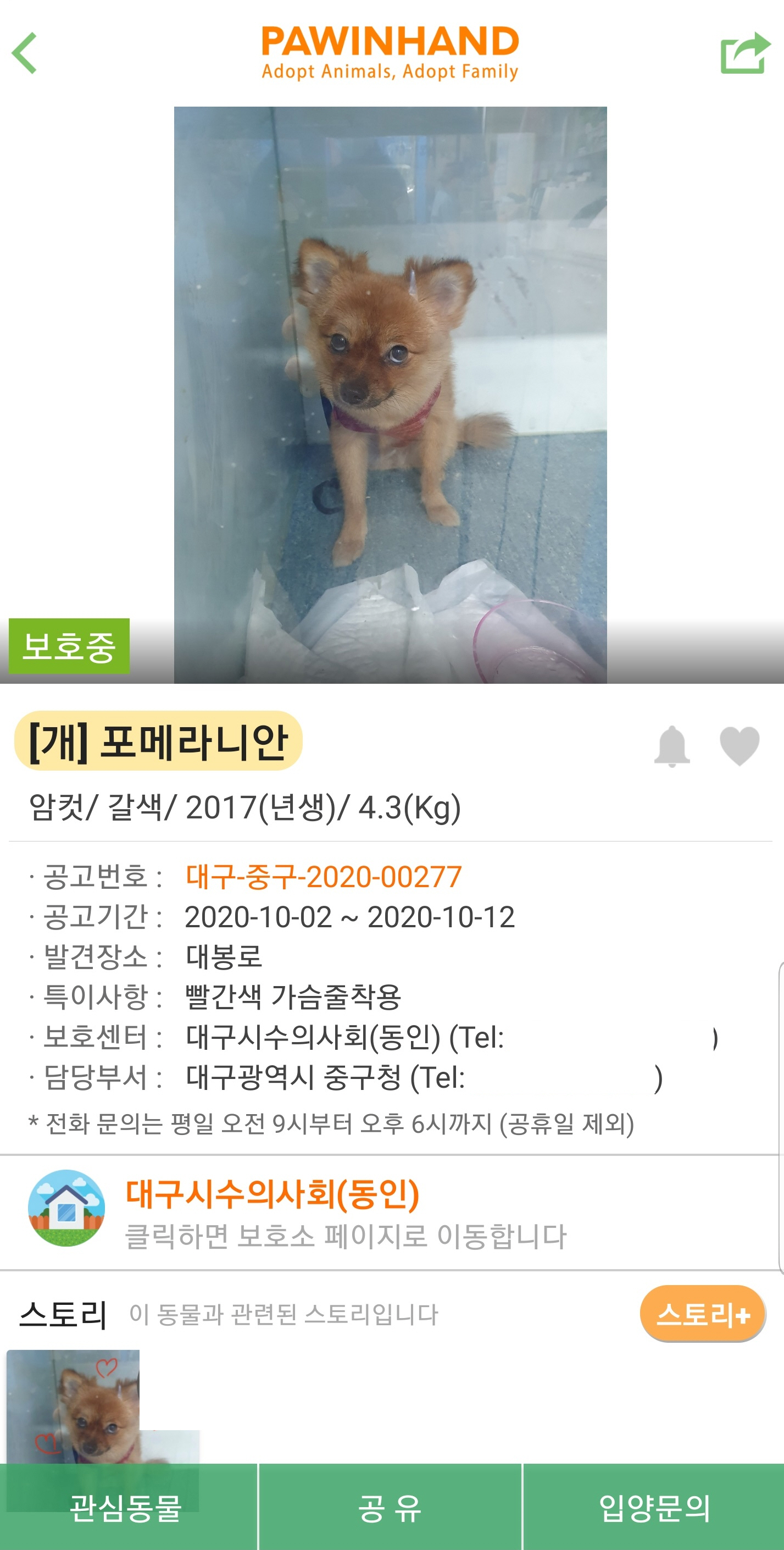784x1550 pixels.
Task: Tap 관심동물 to save this animal
Action: (x=126, y=1508)
